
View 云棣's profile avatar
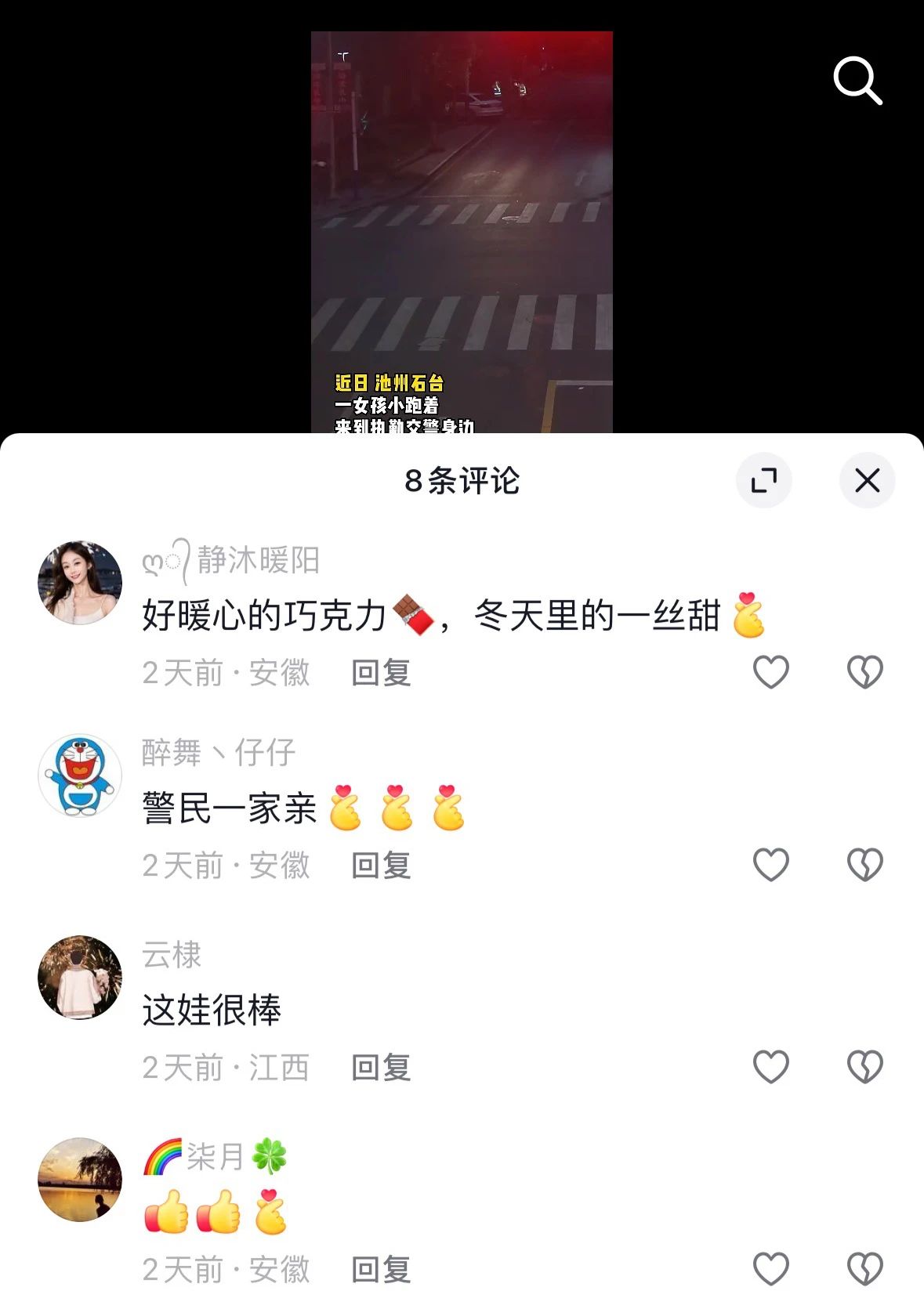(80, 978)
